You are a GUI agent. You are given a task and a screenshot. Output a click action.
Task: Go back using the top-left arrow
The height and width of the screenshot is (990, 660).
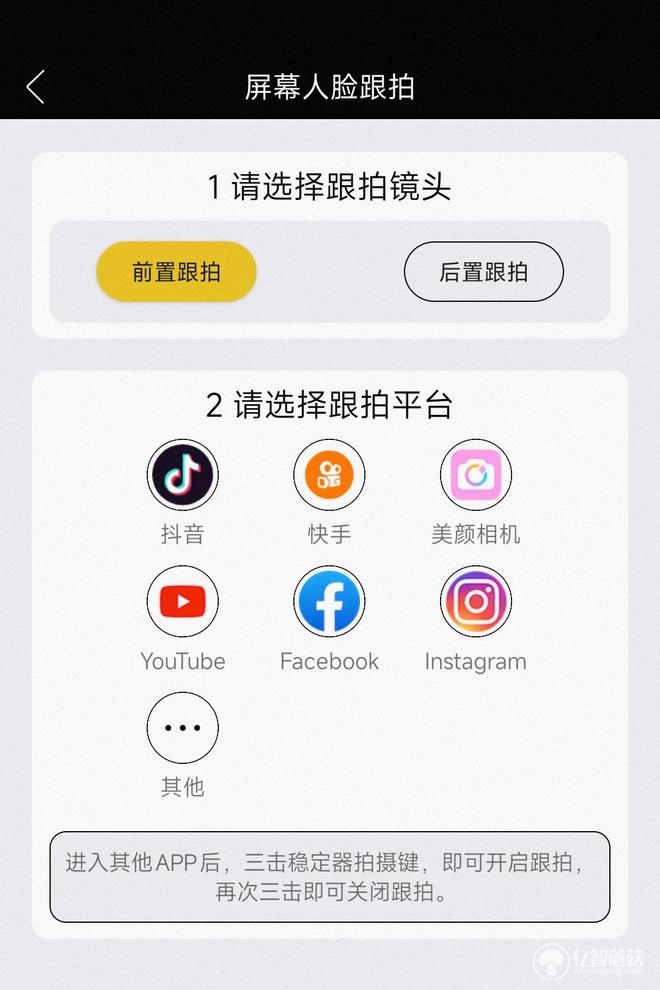pos(36,87)
